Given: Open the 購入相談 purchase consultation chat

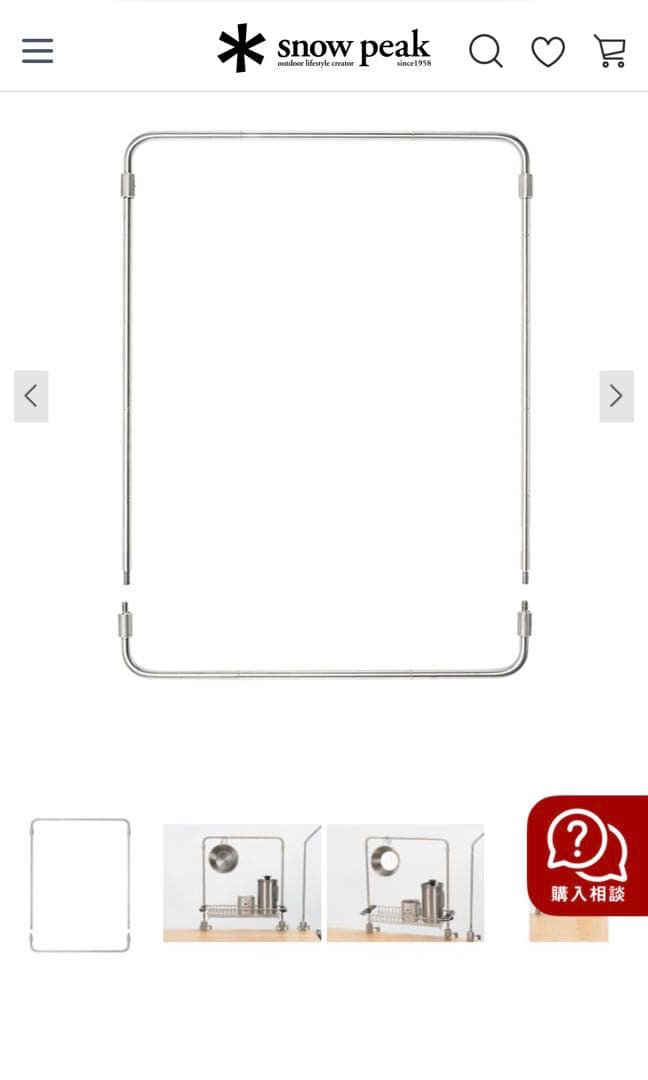Looking at the screenshot, I should point(588,855).
